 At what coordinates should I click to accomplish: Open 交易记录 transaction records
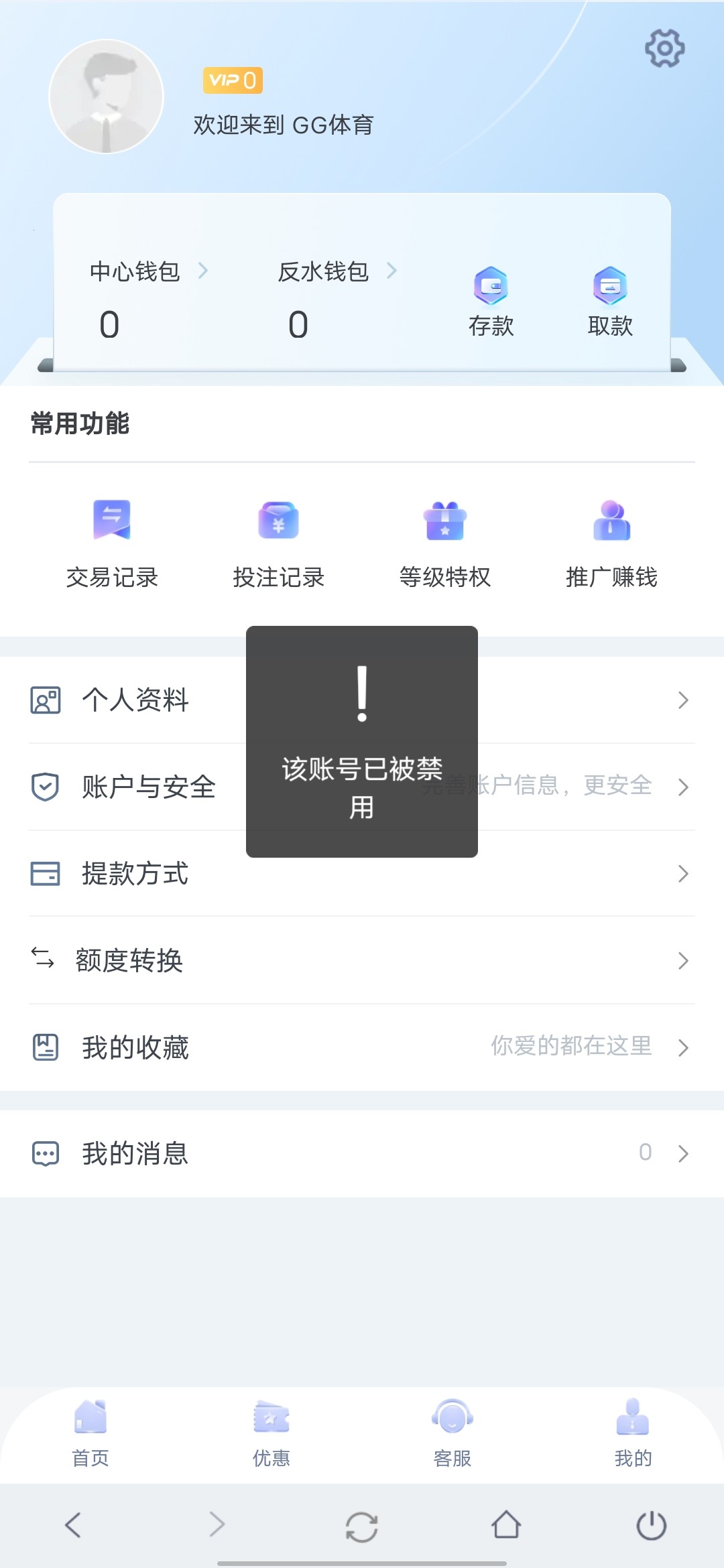(x=111, y=543)
